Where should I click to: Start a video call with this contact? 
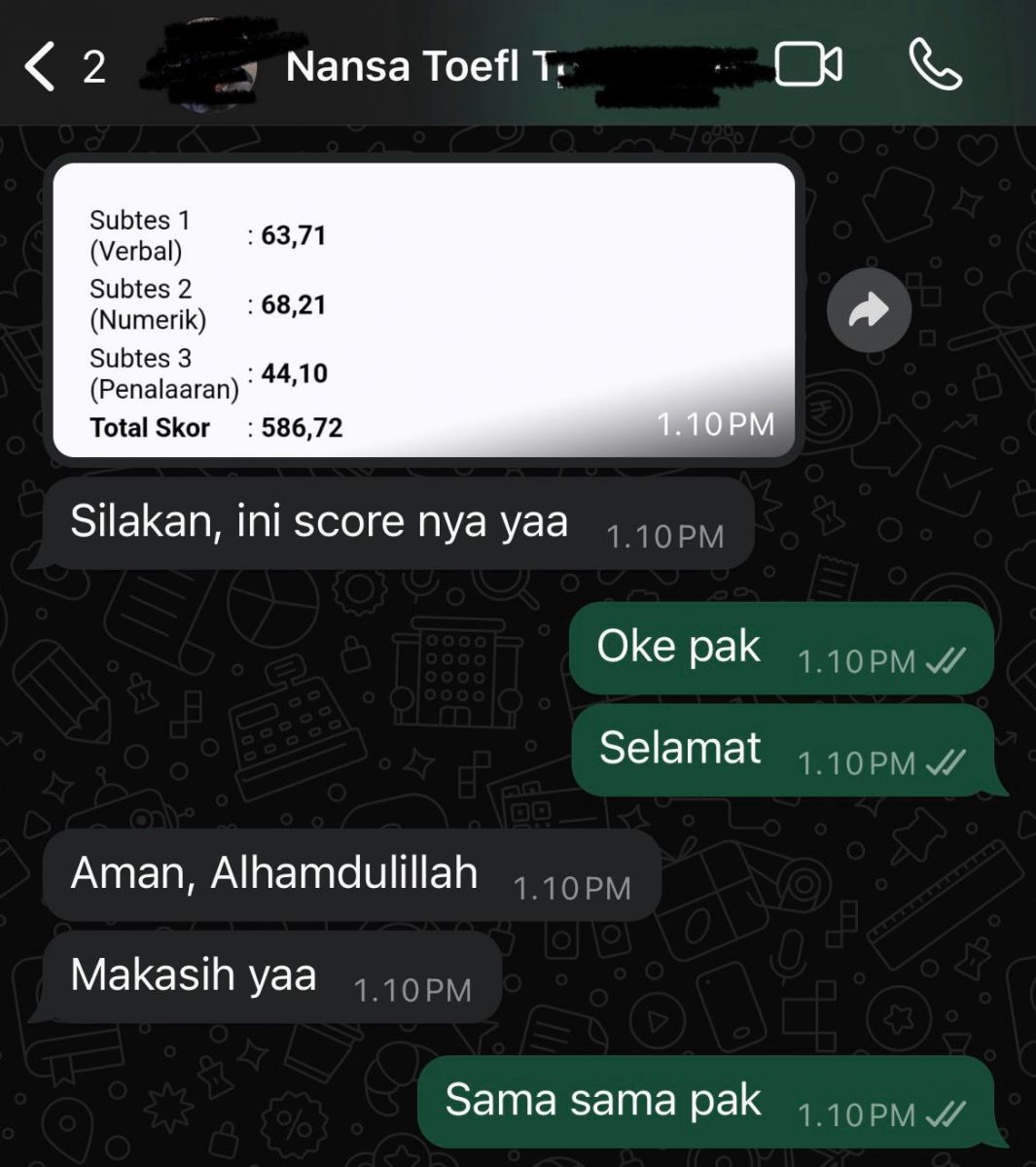pyautogui.click(x=807, y=66)
